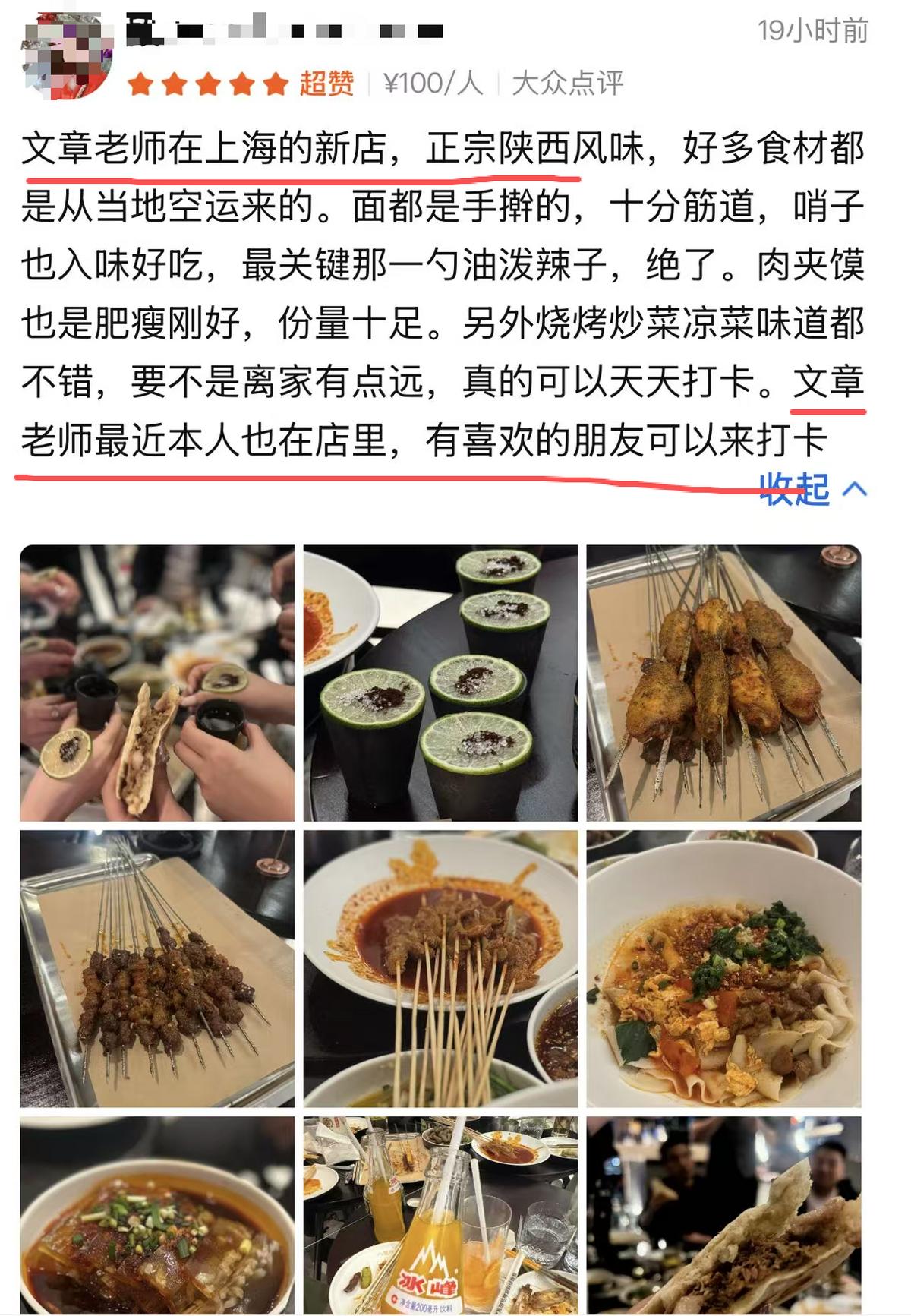
Task: Open photo of bamboo skewers in chili oil
Action: click(440, 968)
